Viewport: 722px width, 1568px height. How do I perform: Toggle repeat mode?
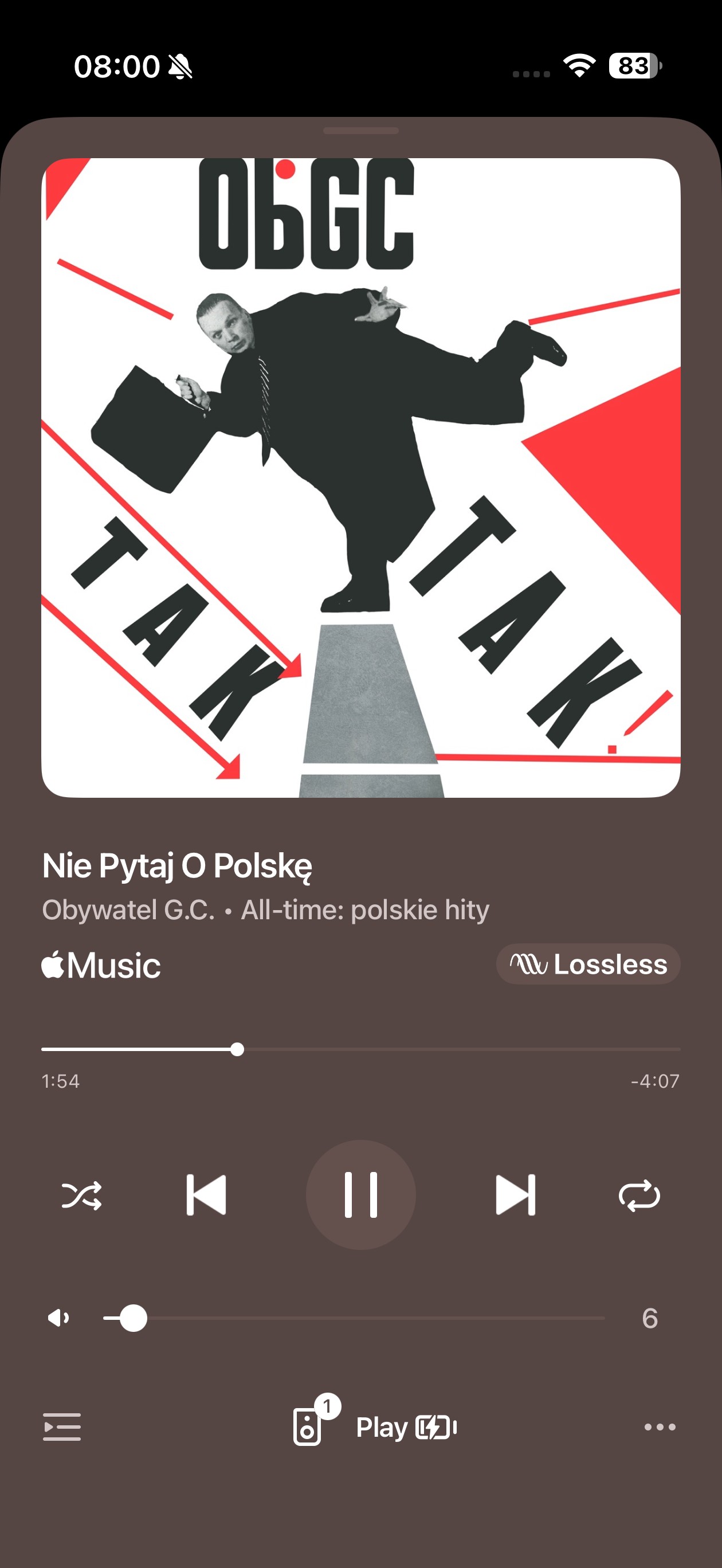[x=638, y=1195]
